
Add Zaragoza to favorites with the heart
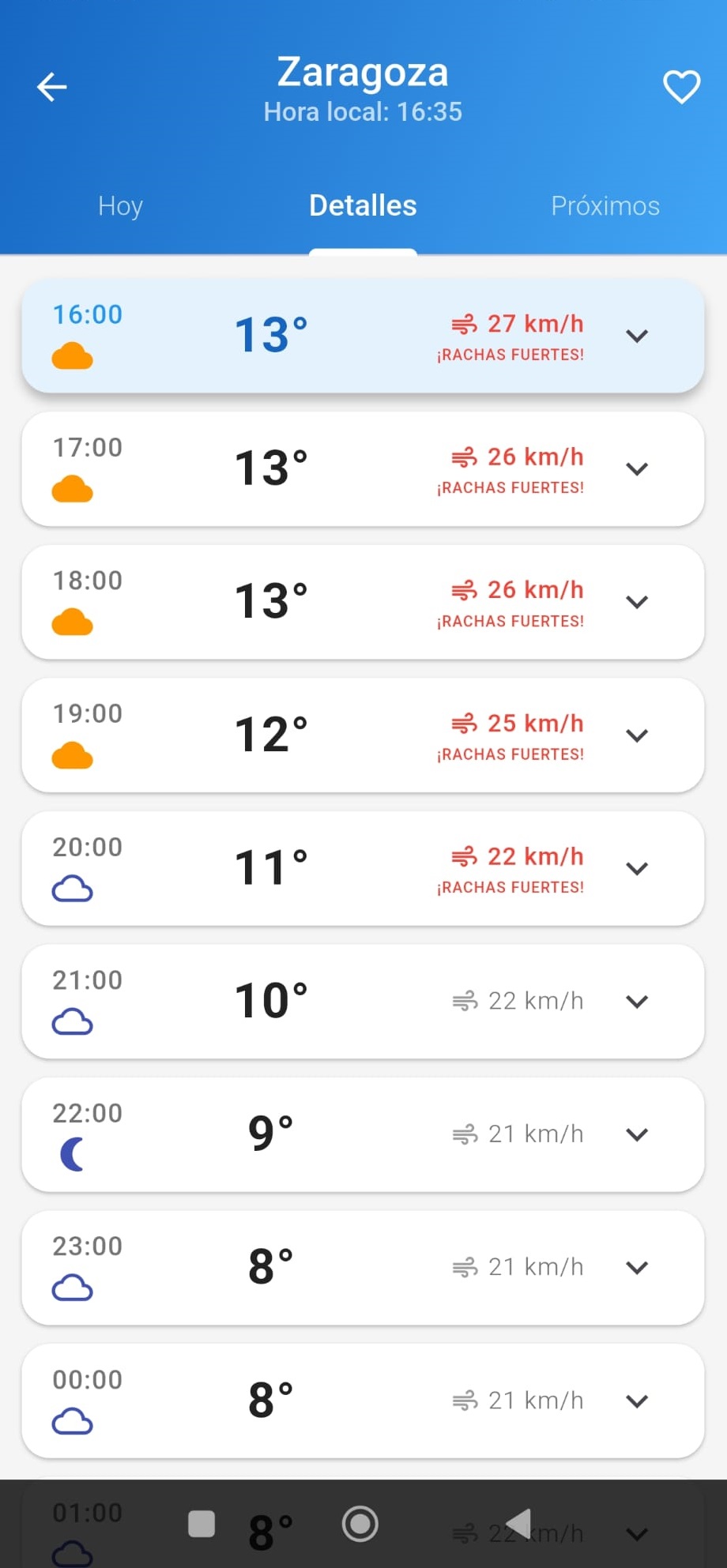point(681,87)
